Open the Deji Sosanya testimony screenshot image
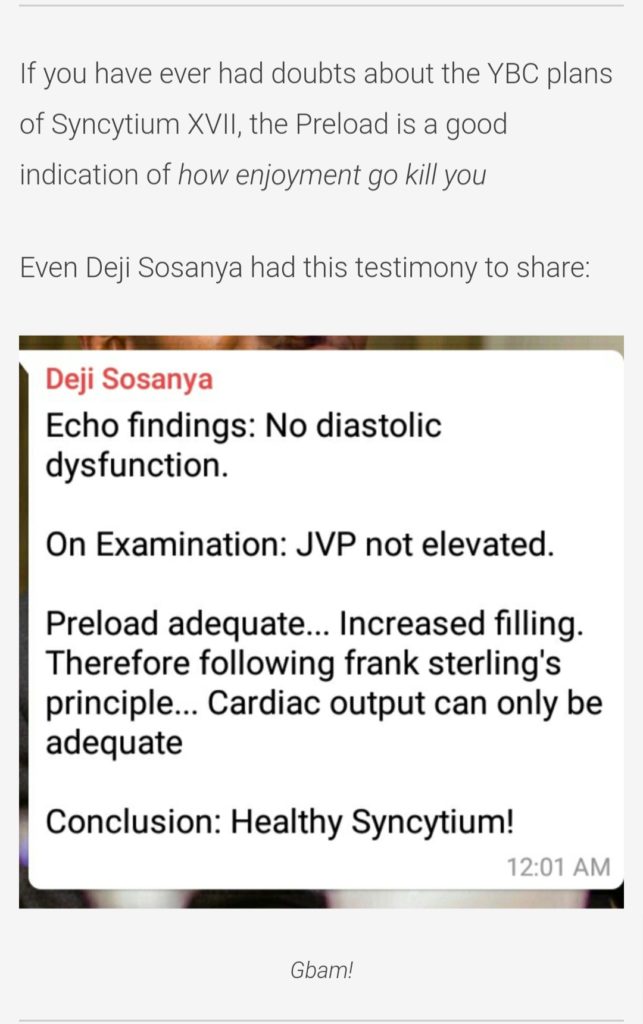The width and height of the screenshot is (643, 1024). 321,621
